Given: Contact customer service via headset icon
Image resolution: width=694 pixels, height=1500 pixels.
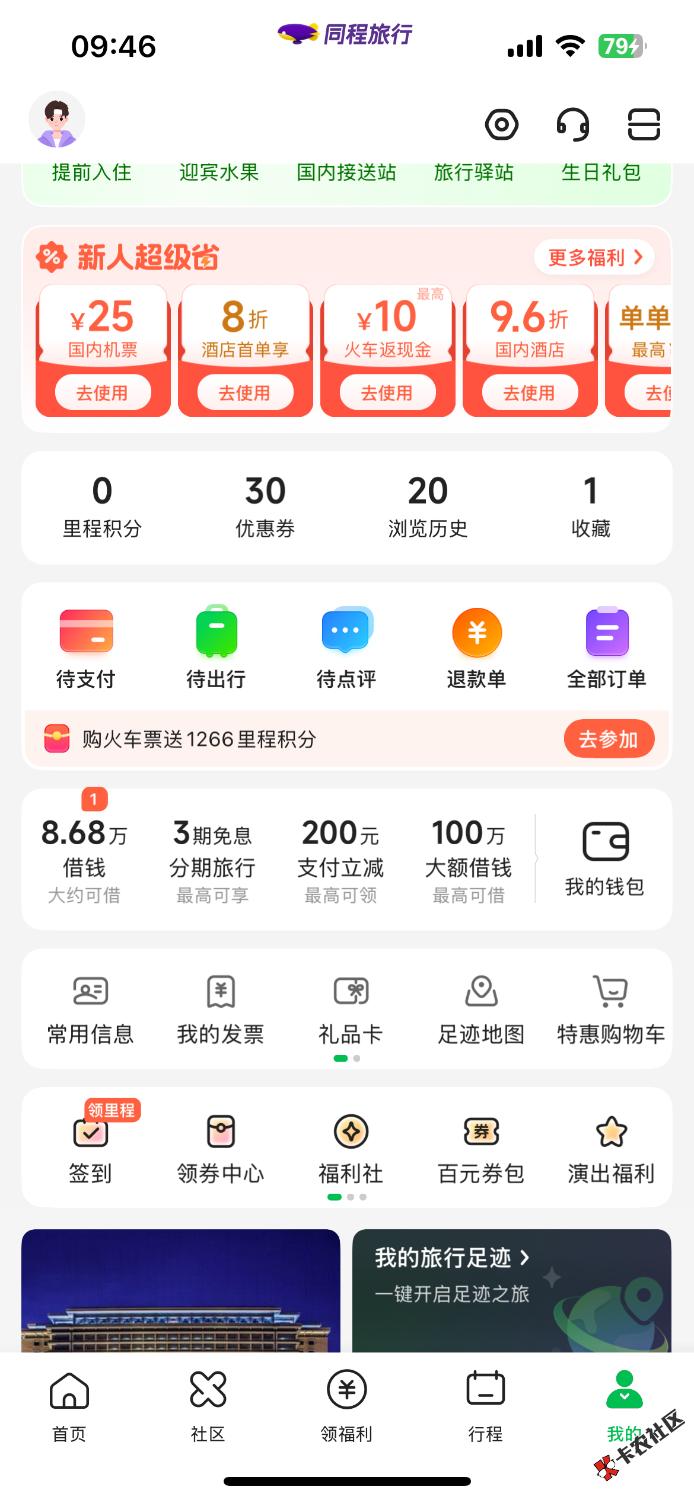Looking at the screenshot, I should pos(573,125).
